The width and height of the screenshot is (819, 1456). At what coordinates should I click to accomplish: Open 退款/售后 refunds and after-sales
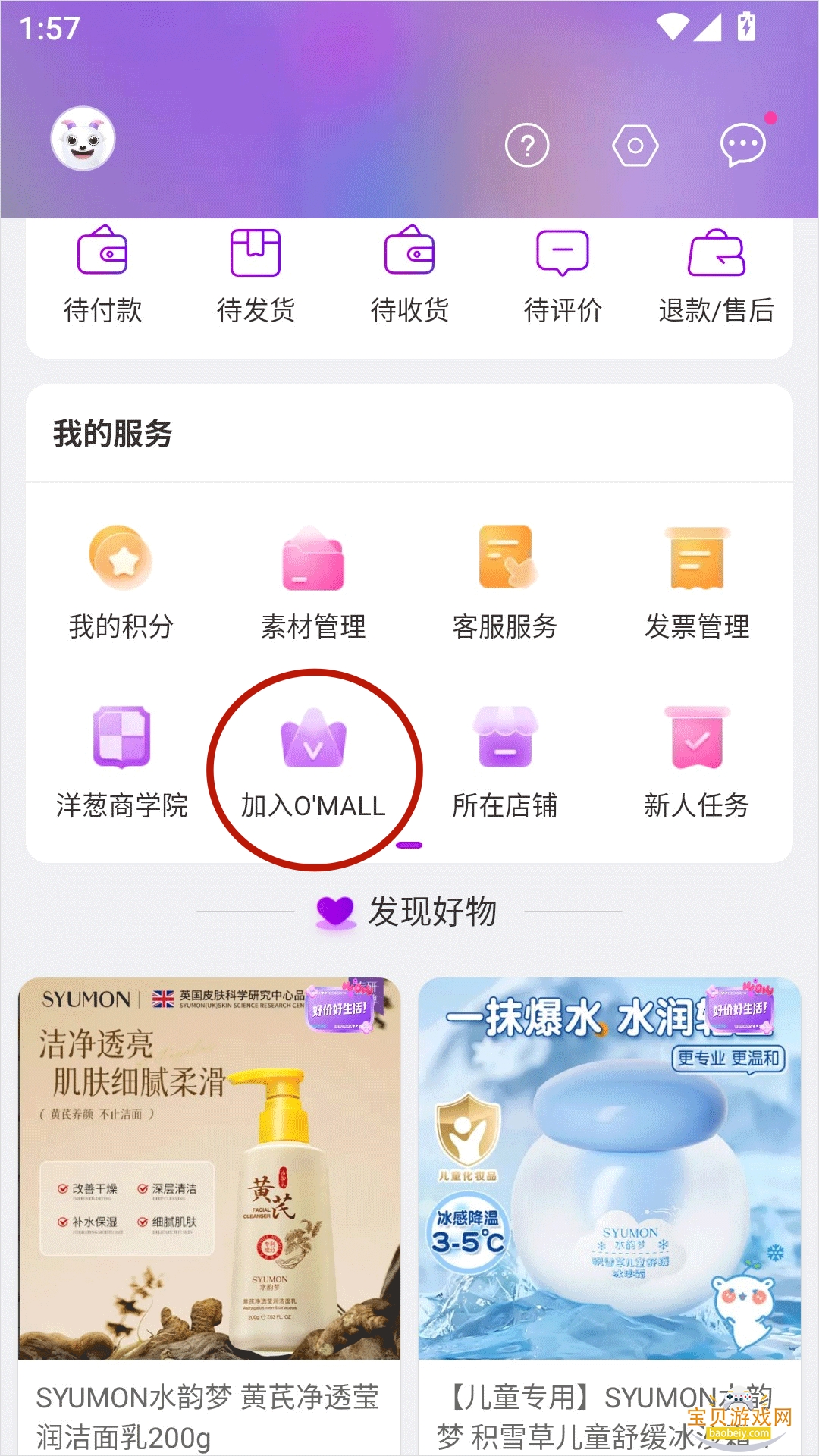tap(716, 275)
